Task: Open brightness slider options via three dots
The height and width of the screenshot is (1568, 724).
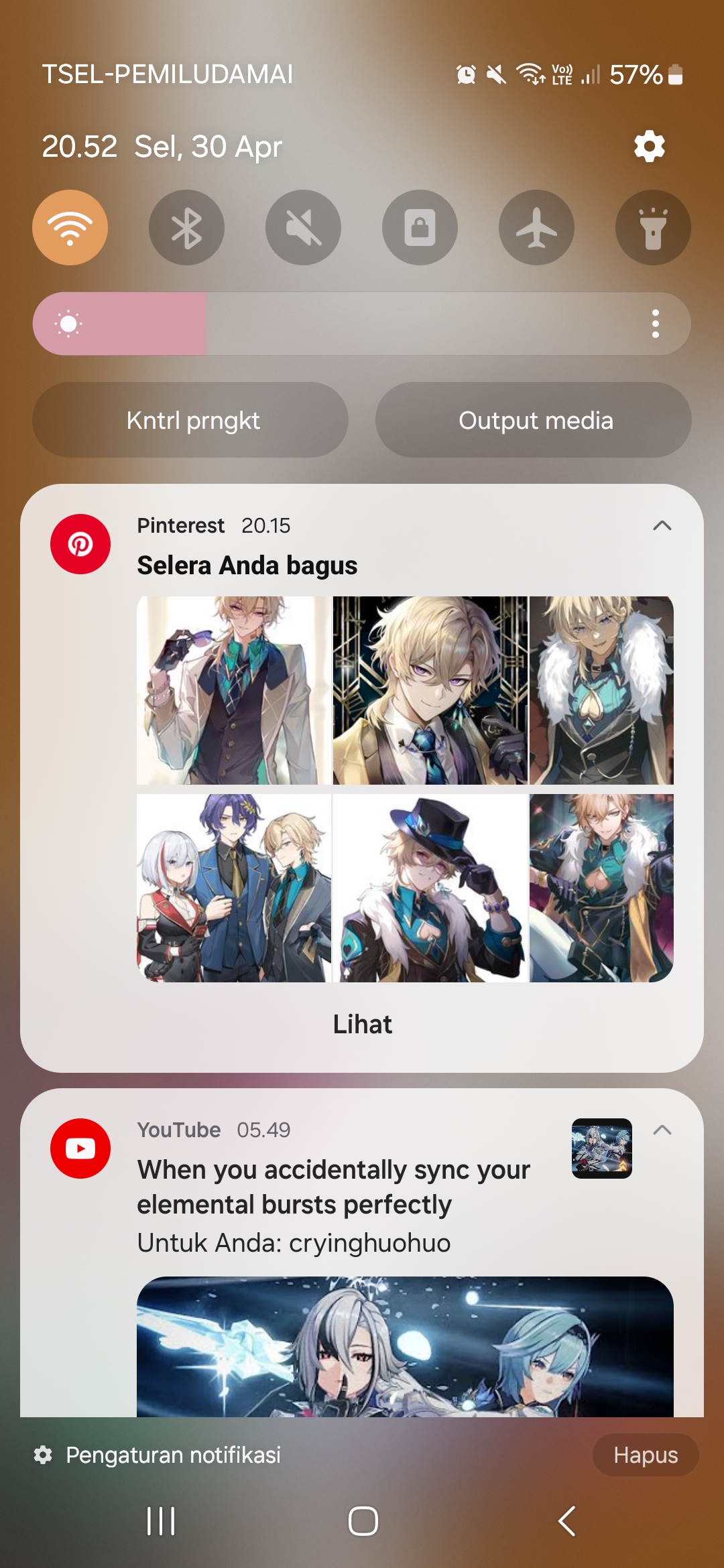Action: tap(656, 323)
